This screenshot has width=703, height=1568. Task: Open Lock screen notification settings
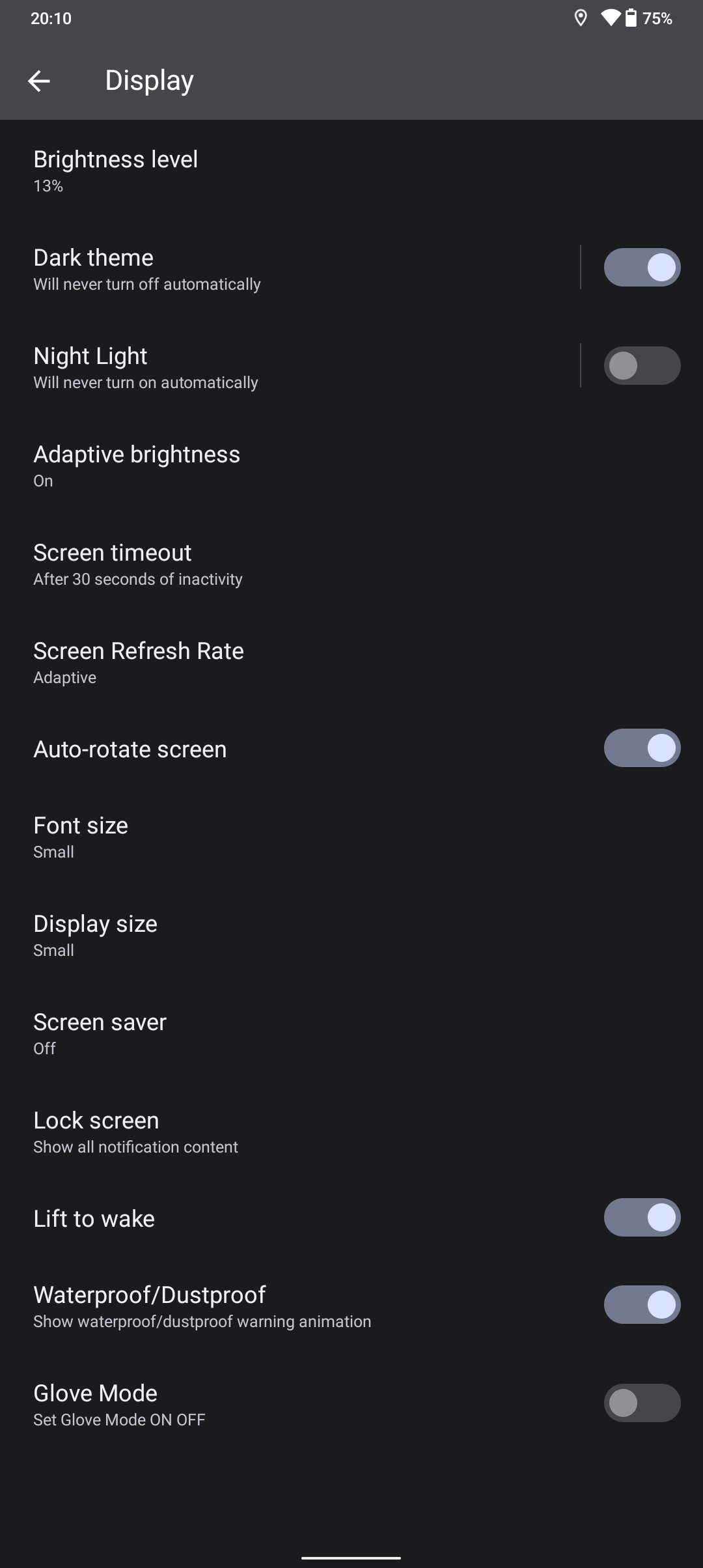(351, 1132)
